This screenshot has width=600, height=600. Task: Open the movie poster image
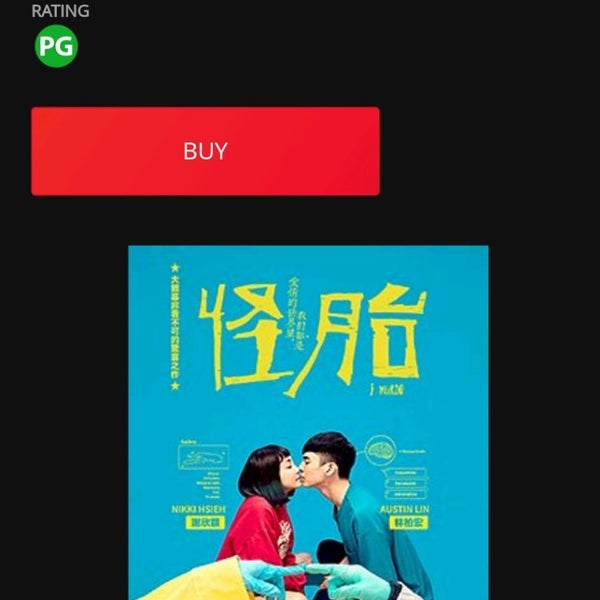tap(308, 422)
